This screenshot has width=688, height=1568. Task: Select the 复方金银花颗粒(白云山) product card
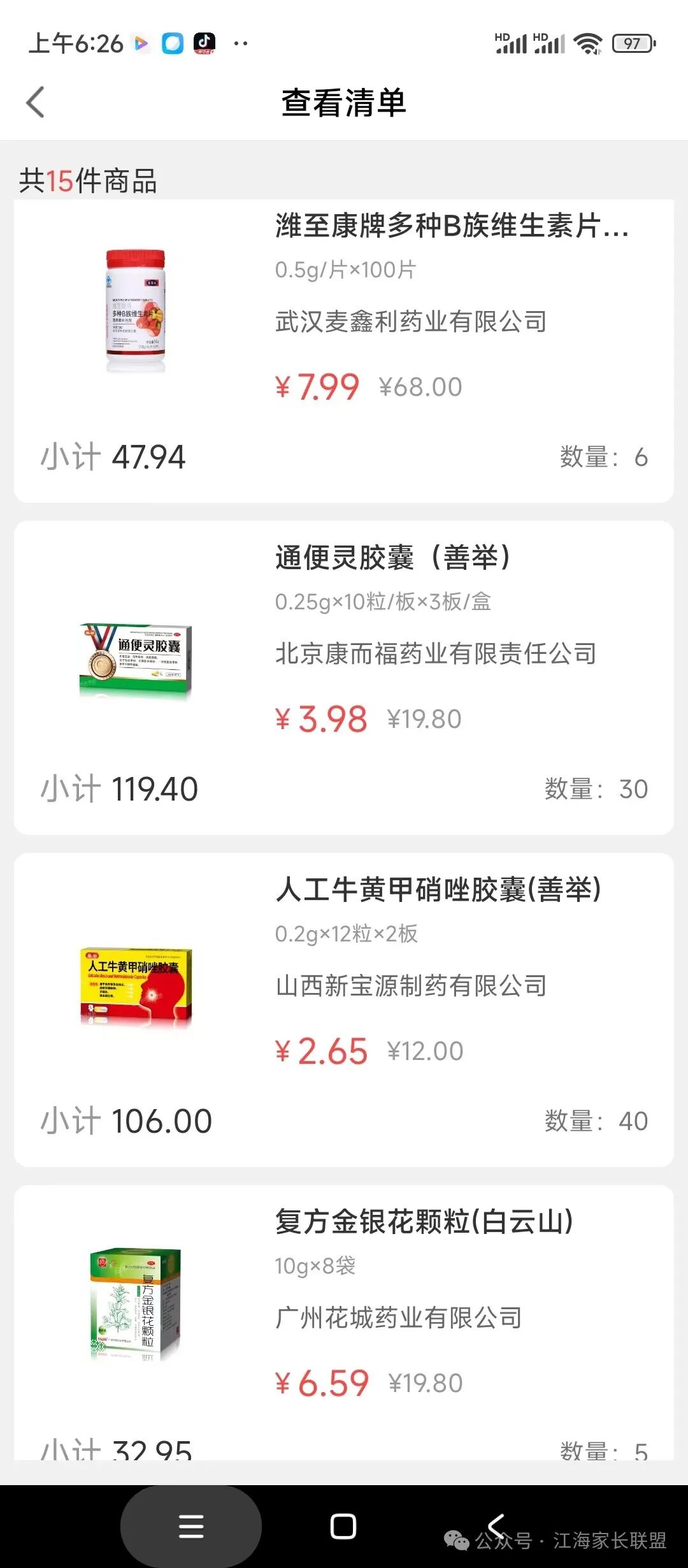coord(344,1323)
